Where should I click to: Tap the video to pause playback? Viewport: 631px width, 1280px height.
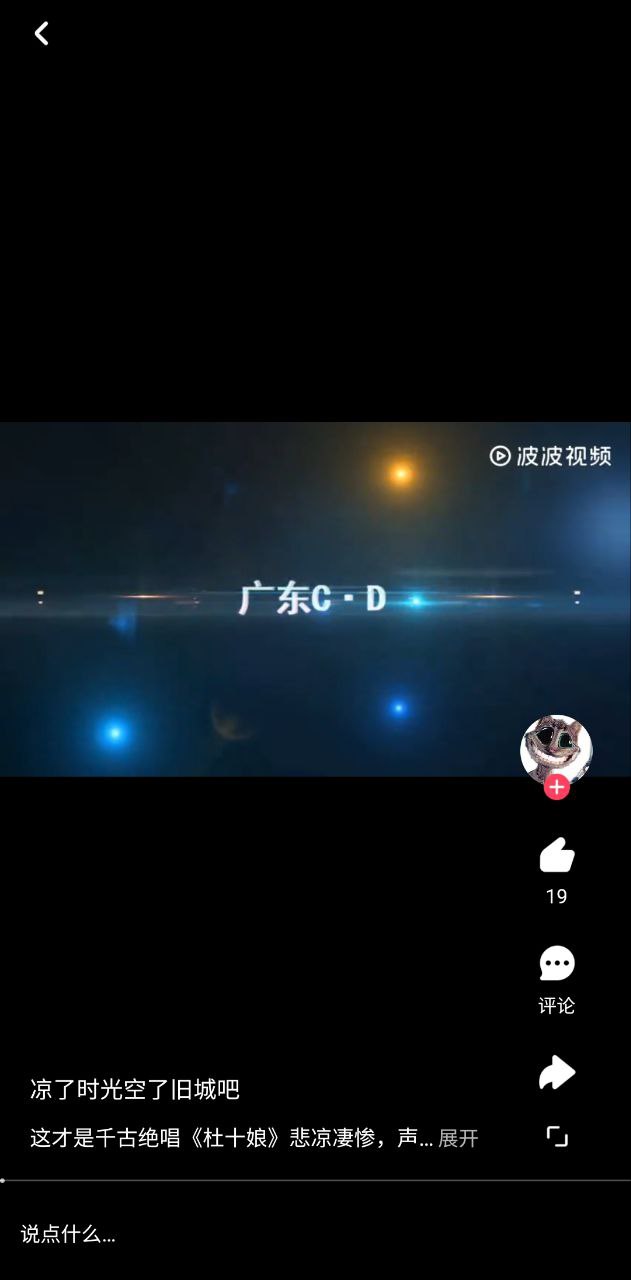300,600
